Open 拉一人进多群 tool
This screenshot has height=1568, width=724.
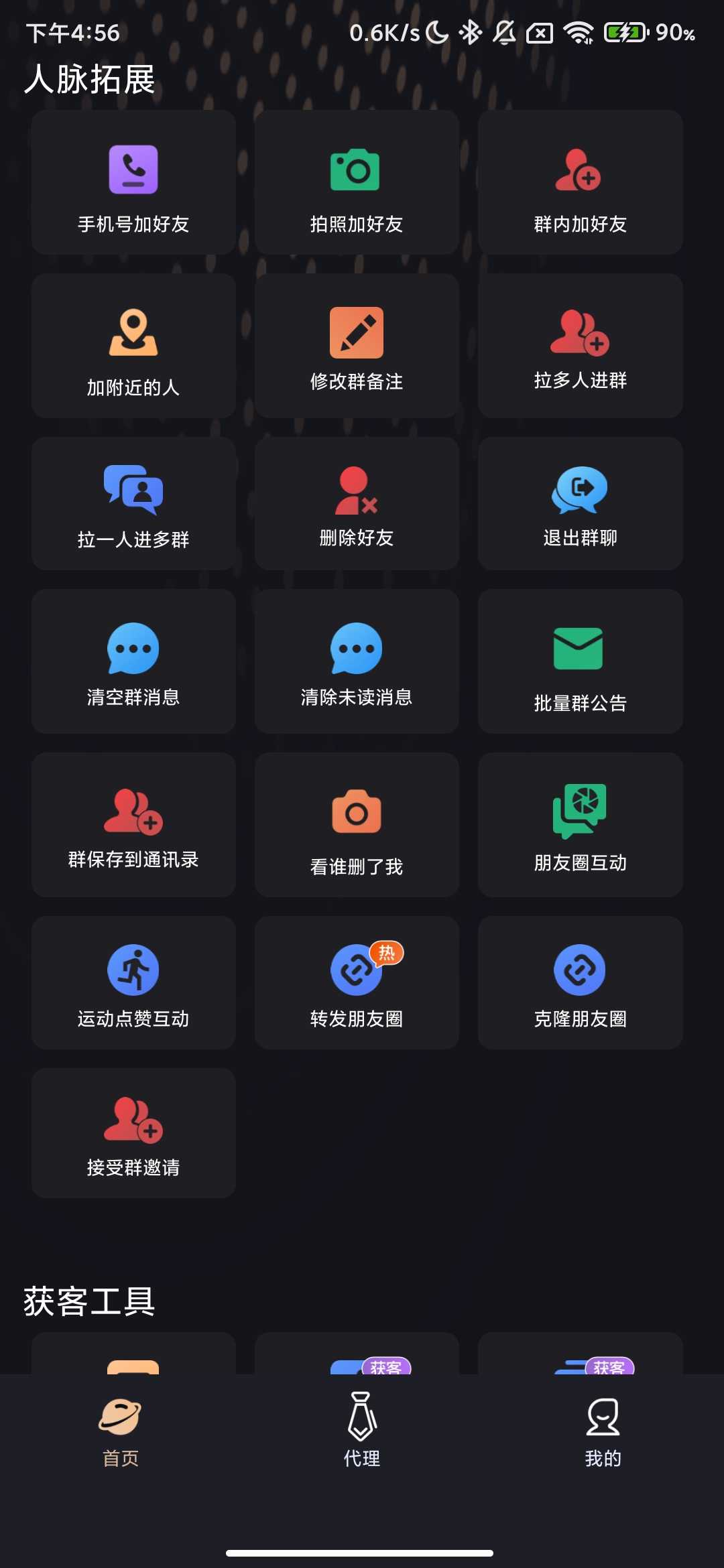click(133, 504)
